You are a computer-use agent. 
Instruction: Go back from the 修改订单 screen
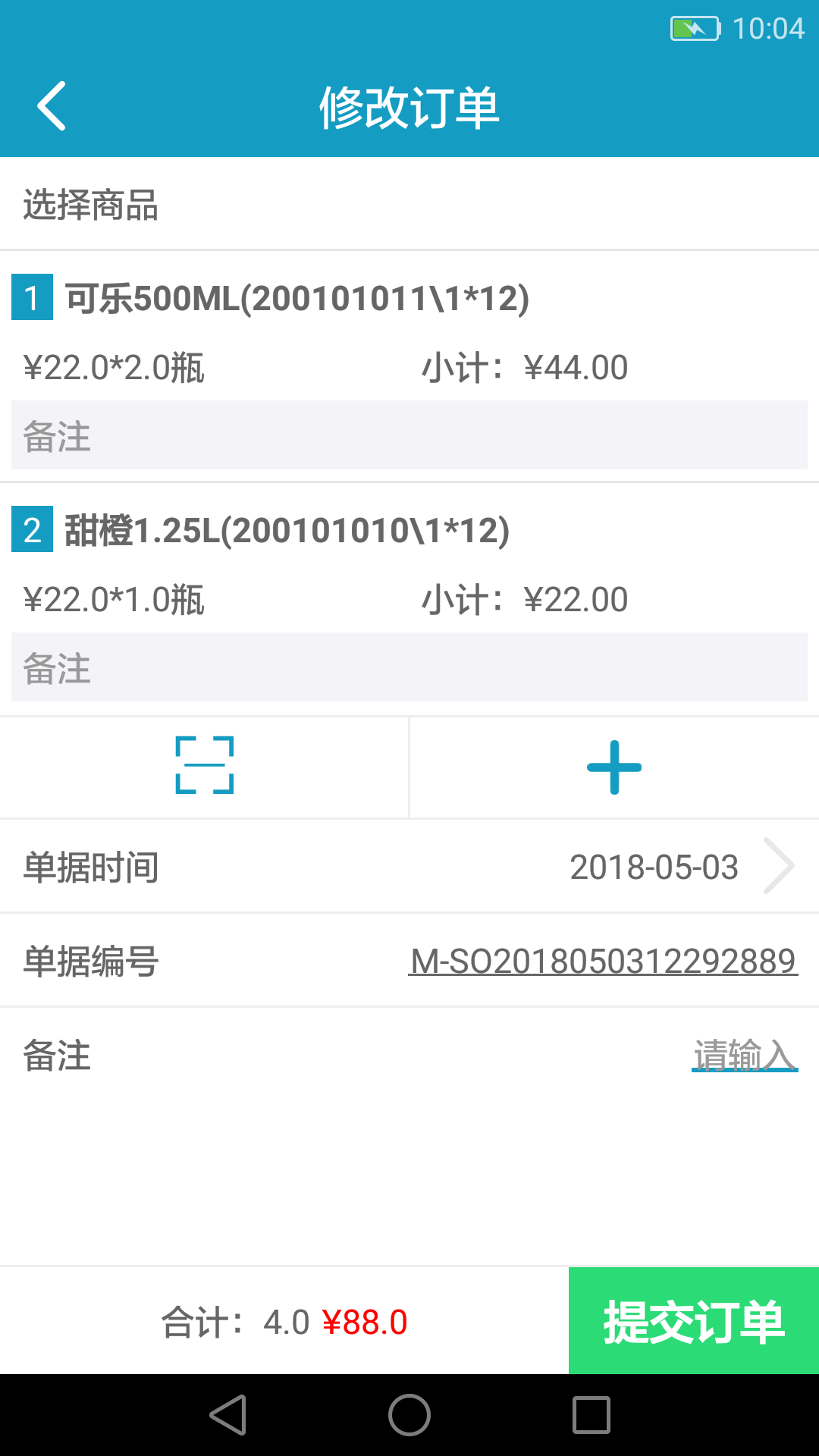(52, 106)
